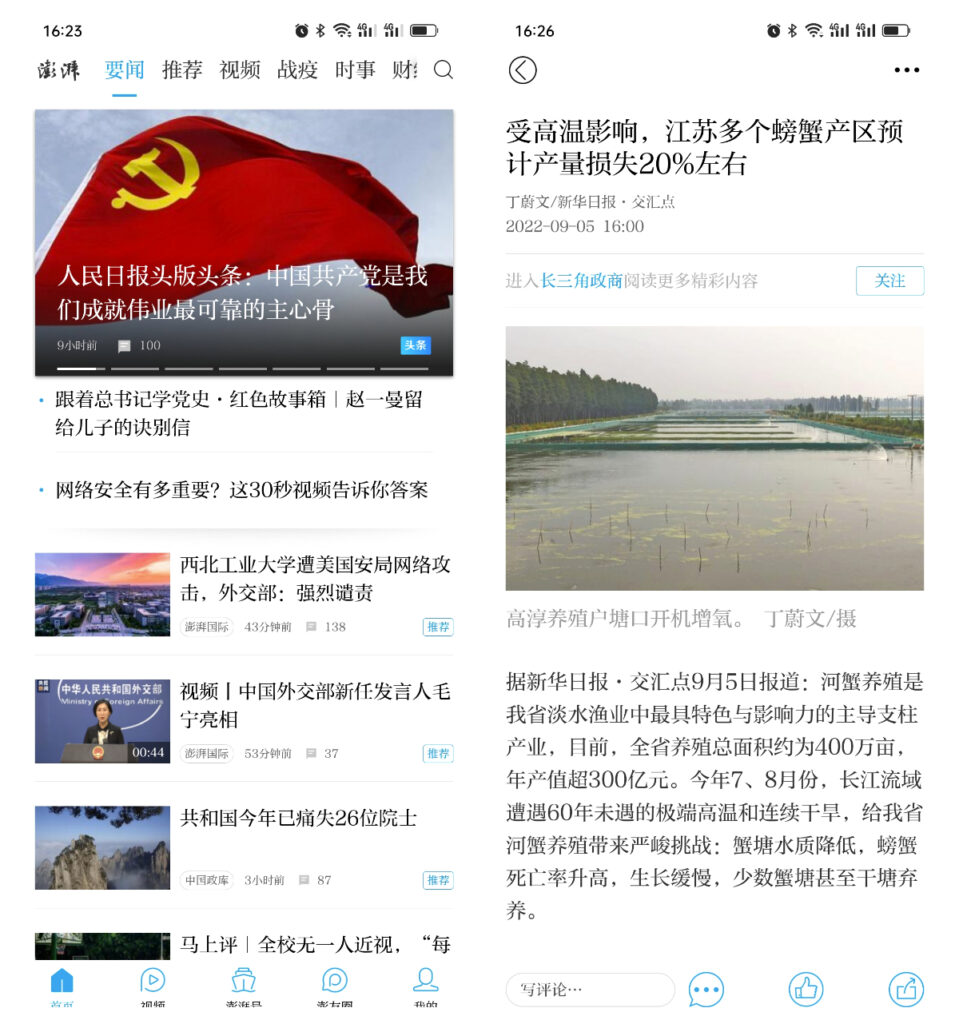Open 网络安全有多重要 video story

click(x=241, y=490)
